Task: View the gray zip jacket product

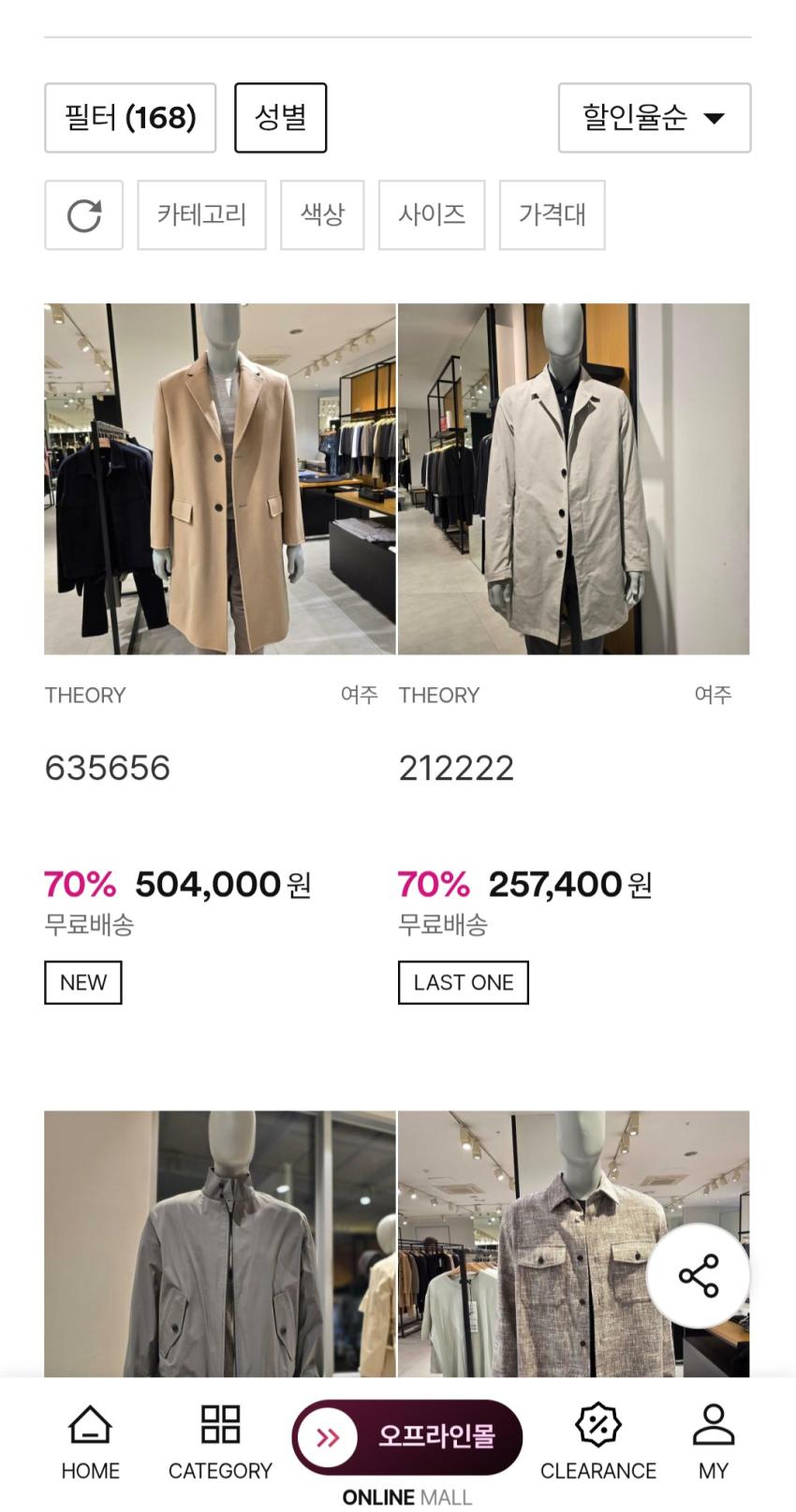Action: click(220, 1243)
